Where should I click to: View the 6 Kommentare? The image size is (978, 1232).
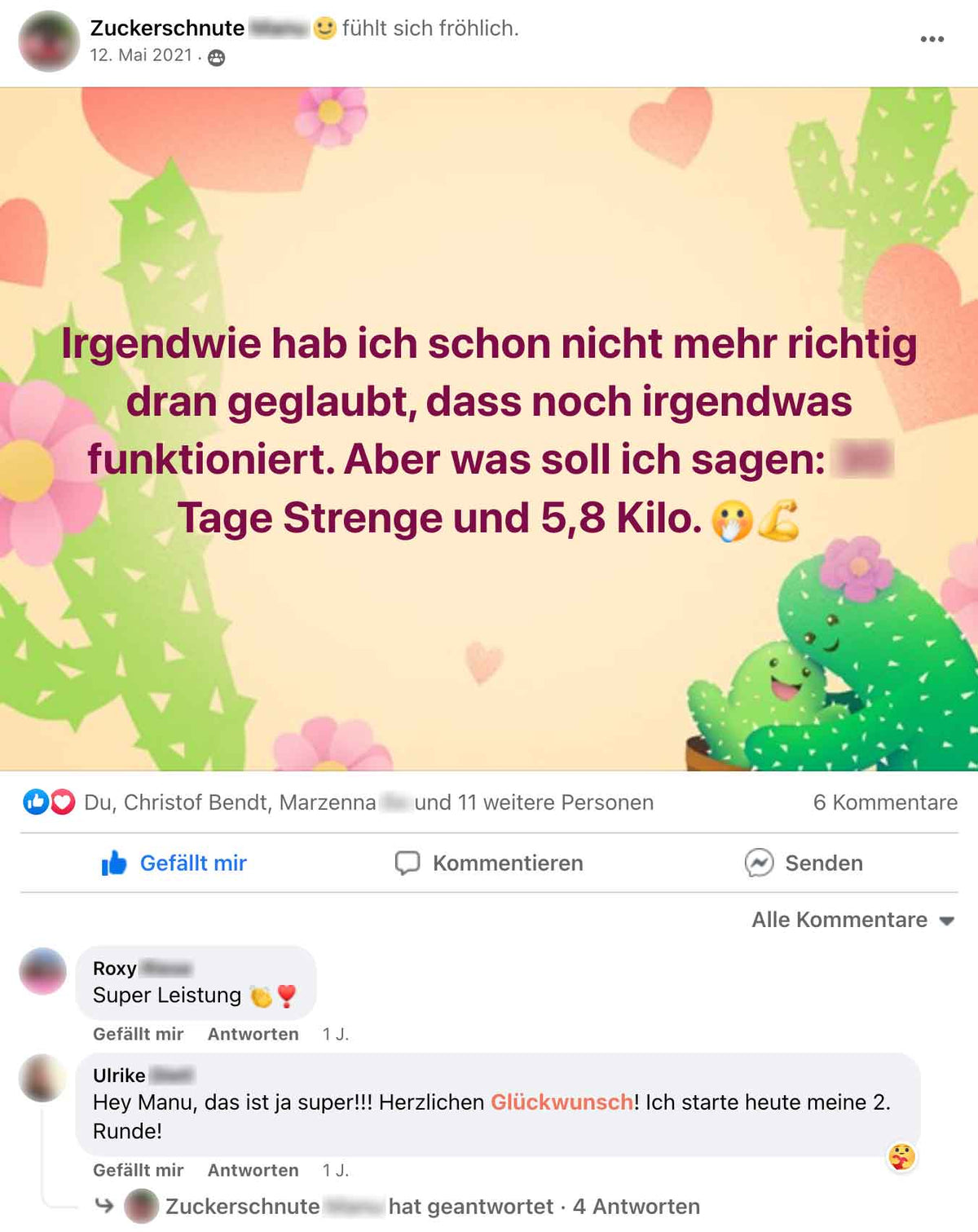pyautogui.click(x=884, y=802)
